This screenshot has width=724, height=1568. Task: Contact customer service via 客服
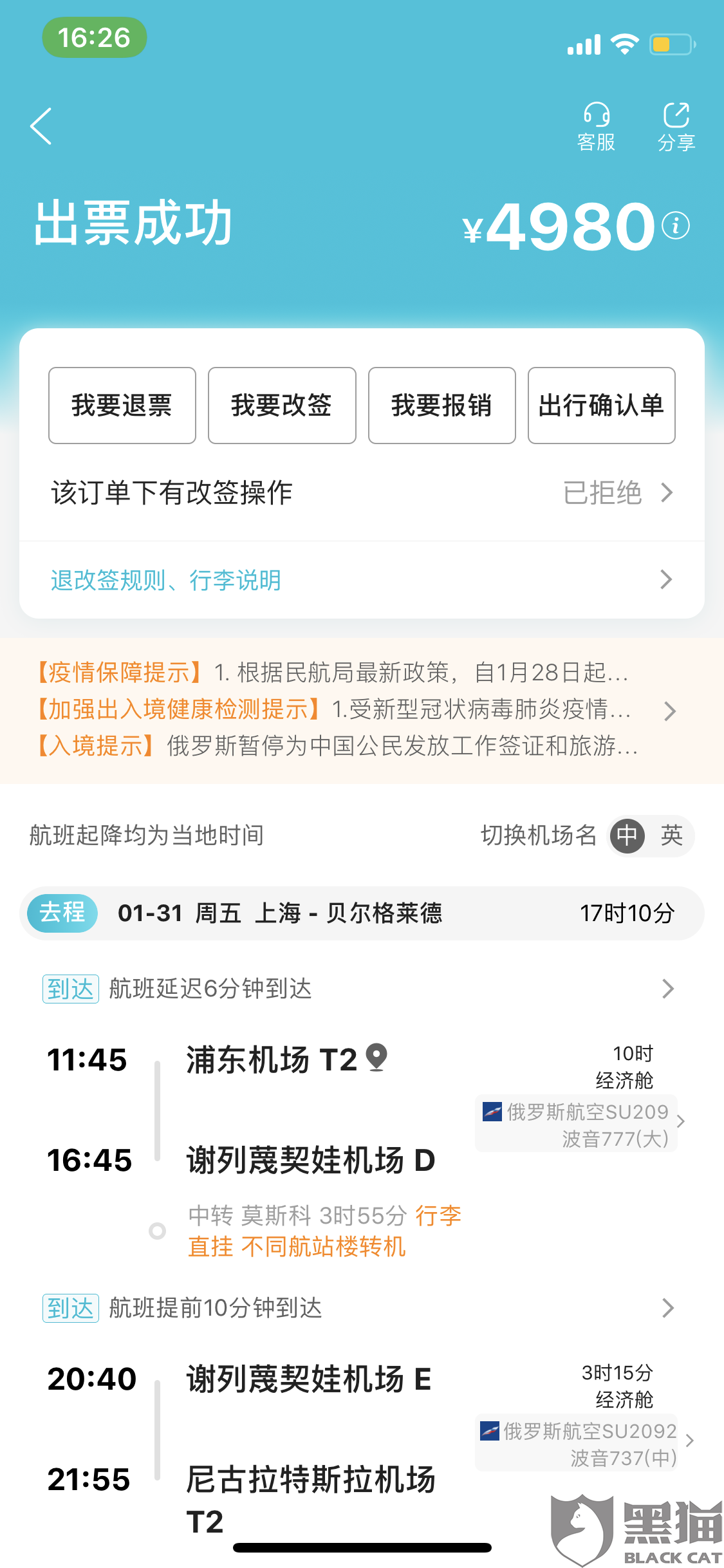click(x=597, y=127)
